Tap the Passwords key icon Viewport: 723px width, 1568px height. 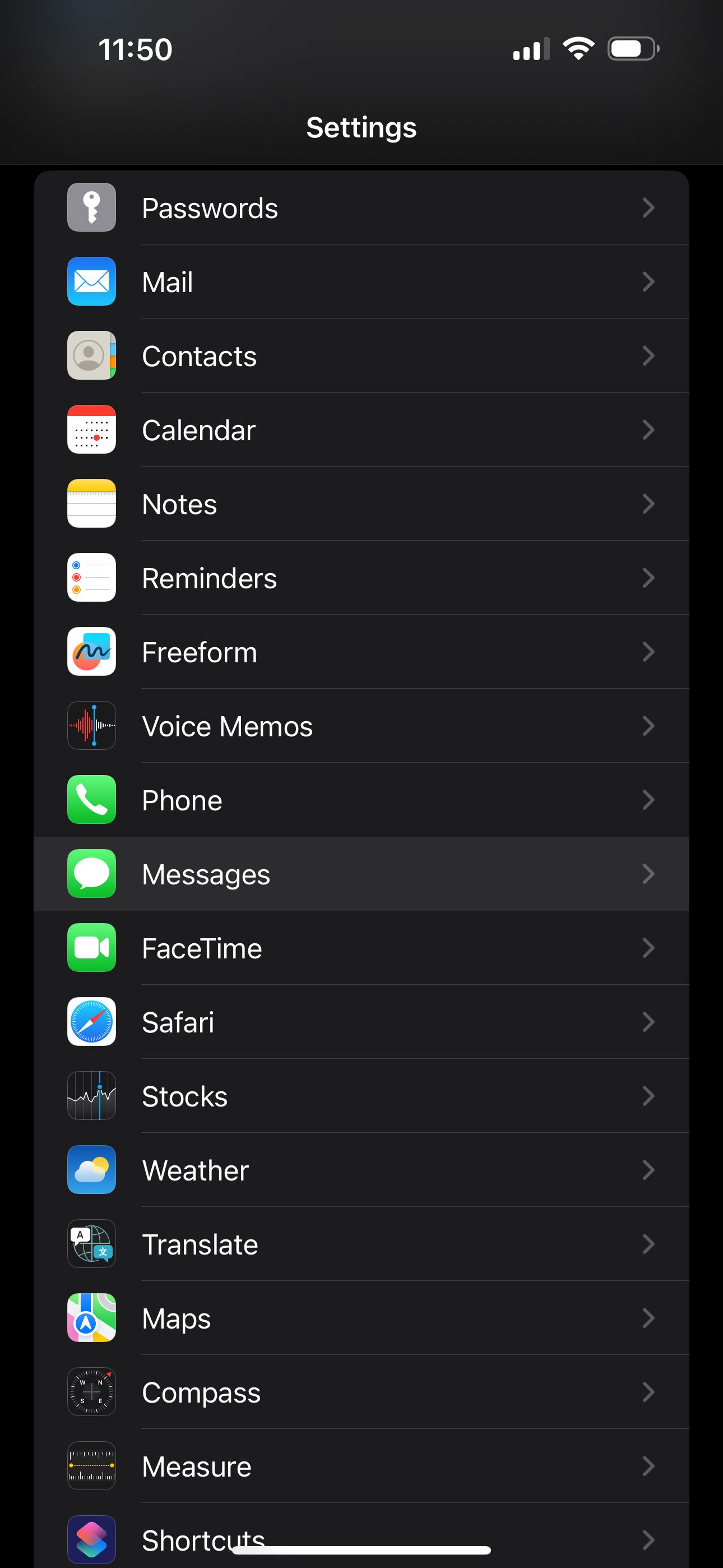[91, 207]
